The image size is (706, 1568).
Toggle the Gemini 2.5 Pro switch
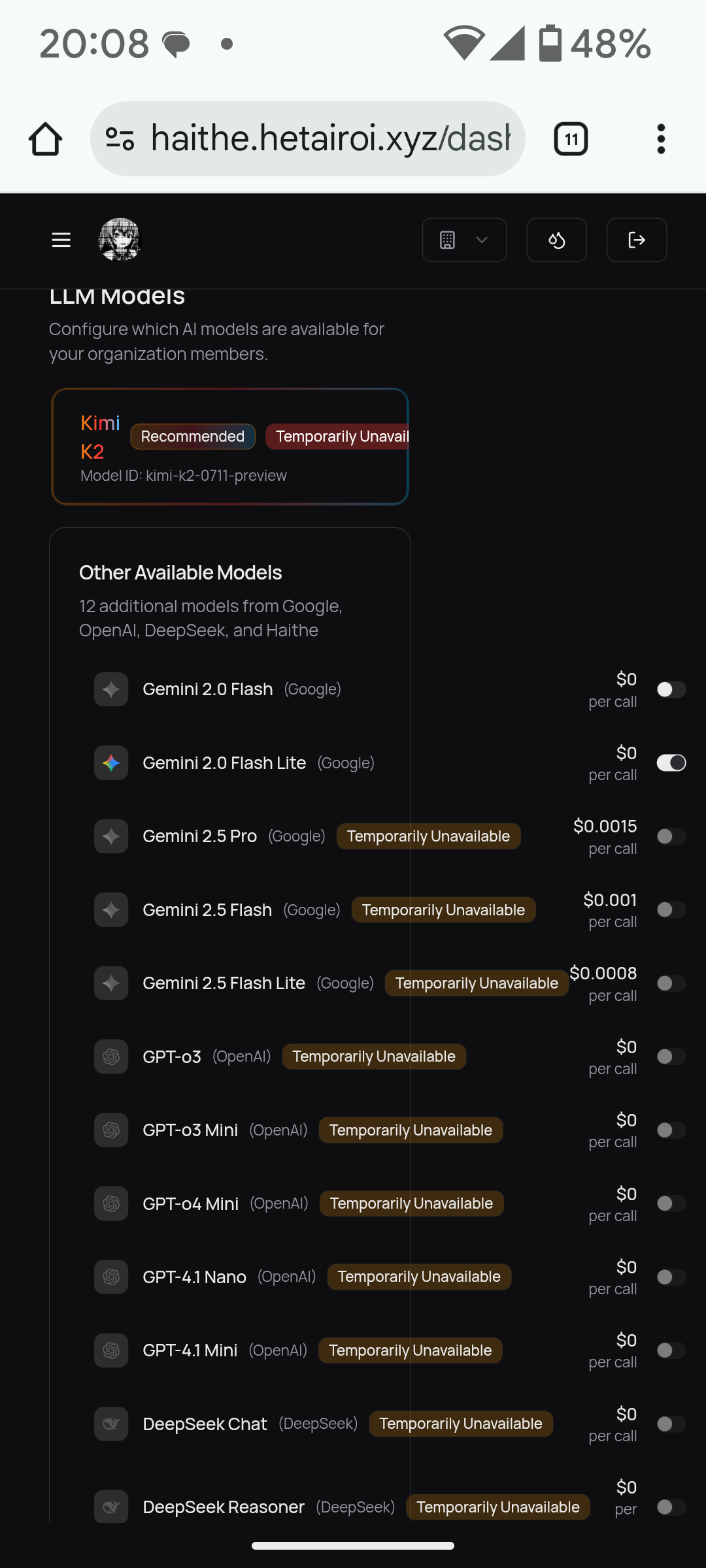pos(671,836)
